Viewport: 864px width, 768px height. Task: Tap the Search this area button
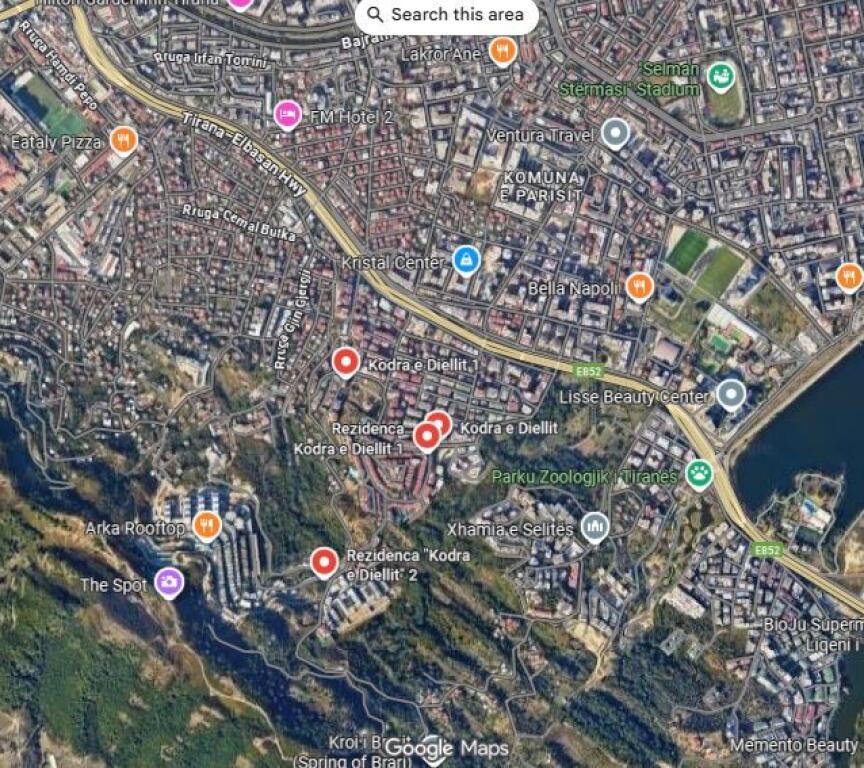tap(446, 15)
